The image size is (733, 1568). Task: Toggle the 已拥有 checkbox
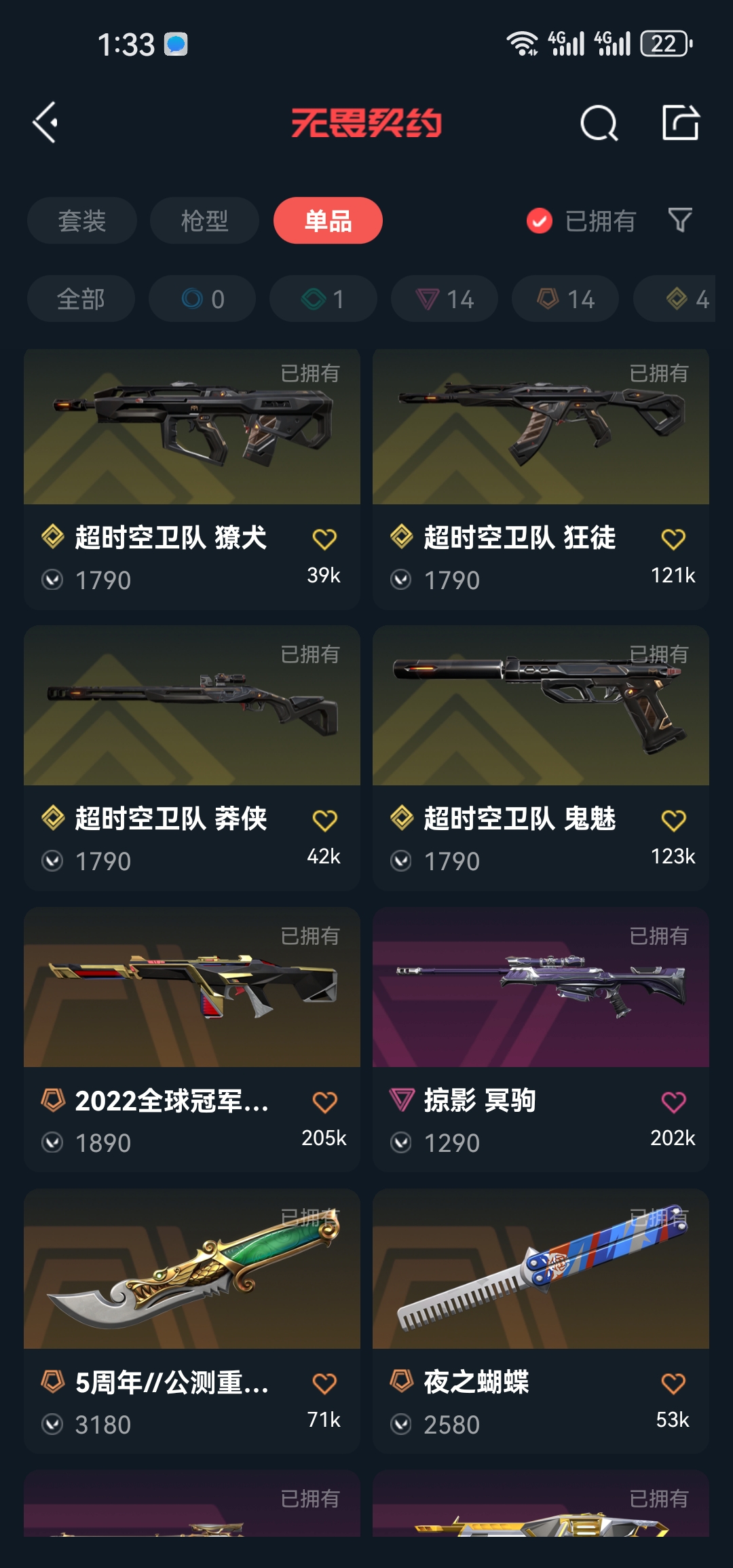[540, 221]
